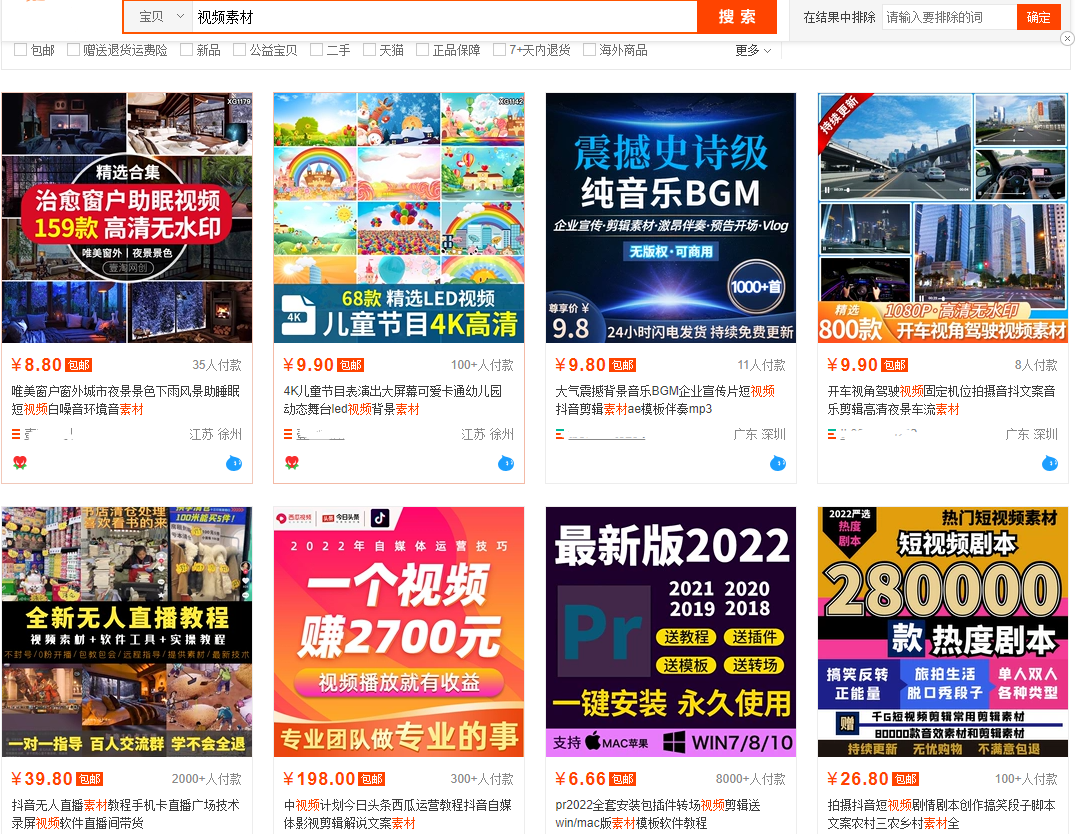Enable the 赠送退货运费险 filter
The image size is (1075, 834).
pyautogui.click(x=74, y=50)
